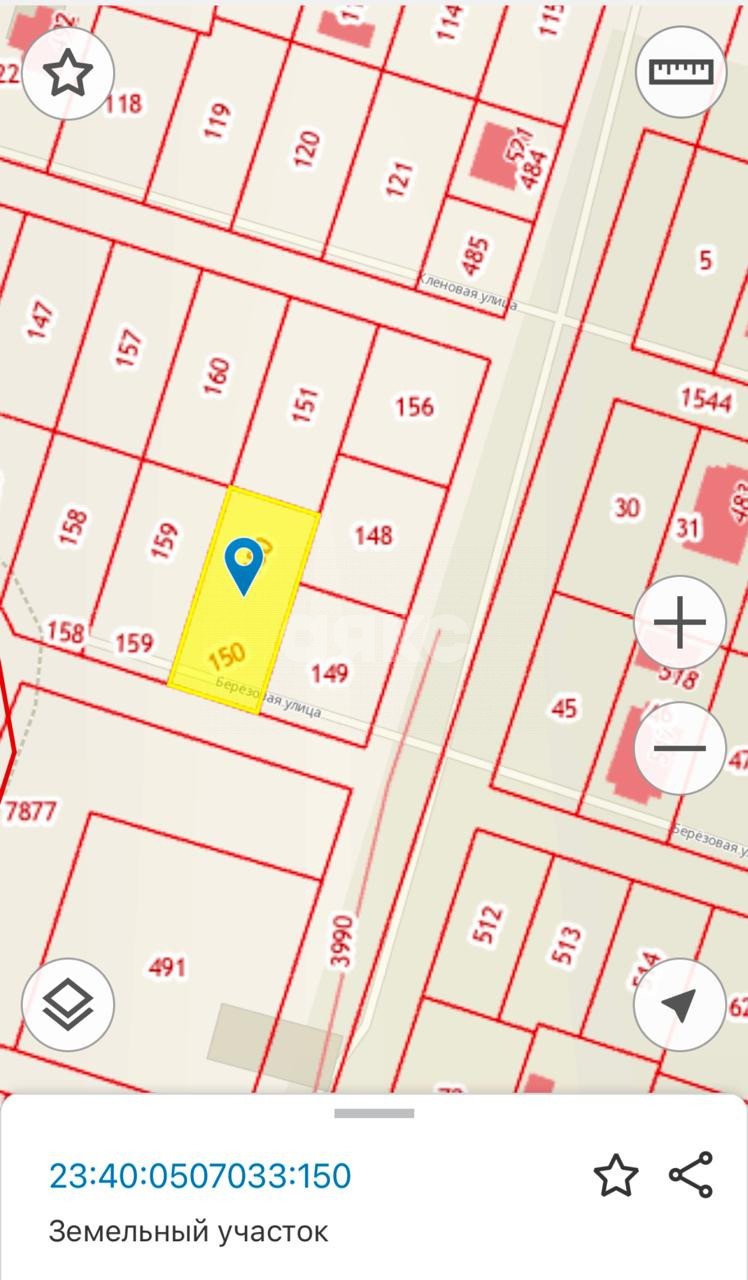Add parcel 23:40:0507033:150 to favorites
Screen dimensions: 748x1280
pos(615,1176)
